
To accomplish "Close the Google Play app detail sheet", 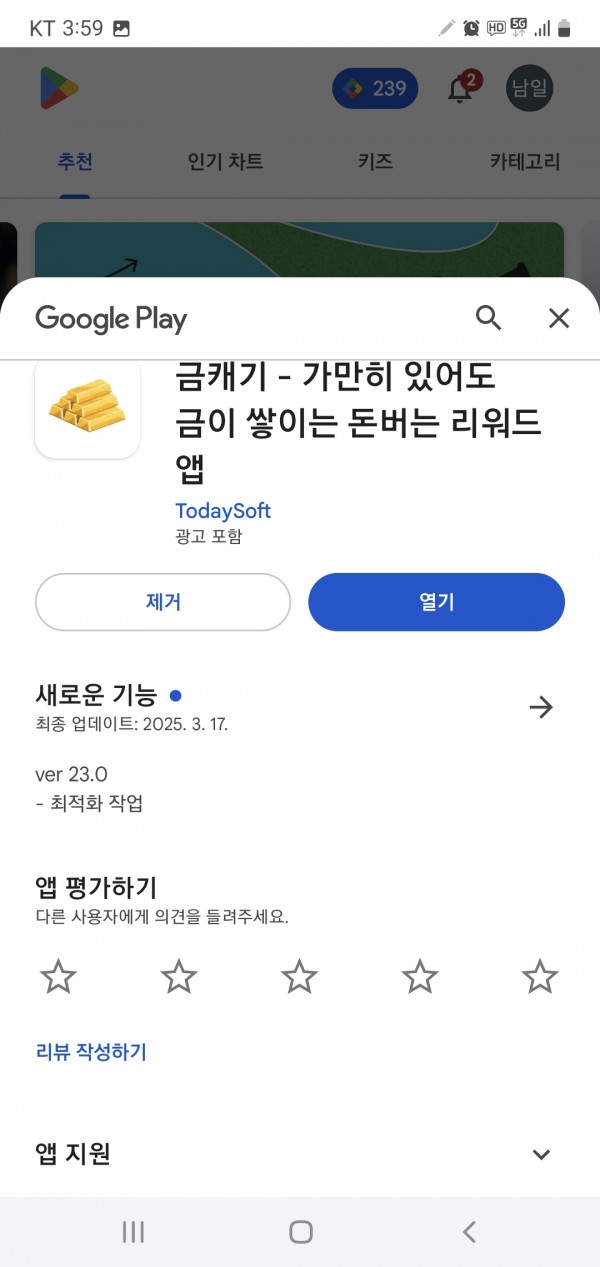I will click(x=559, y=318).
